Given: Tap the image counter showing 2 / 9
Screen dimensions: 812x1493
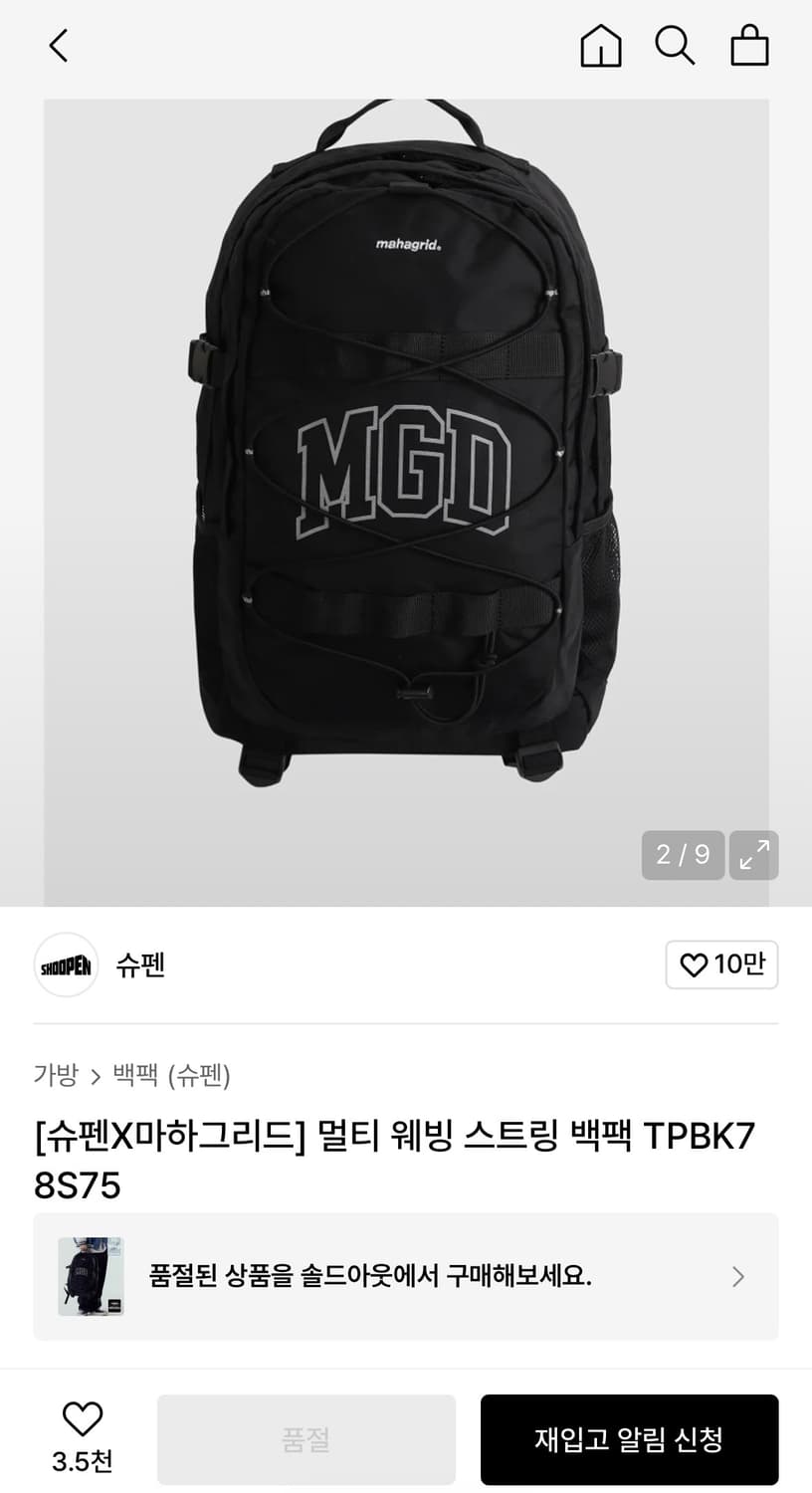Looking at the screenshot, I should [683, 855].
